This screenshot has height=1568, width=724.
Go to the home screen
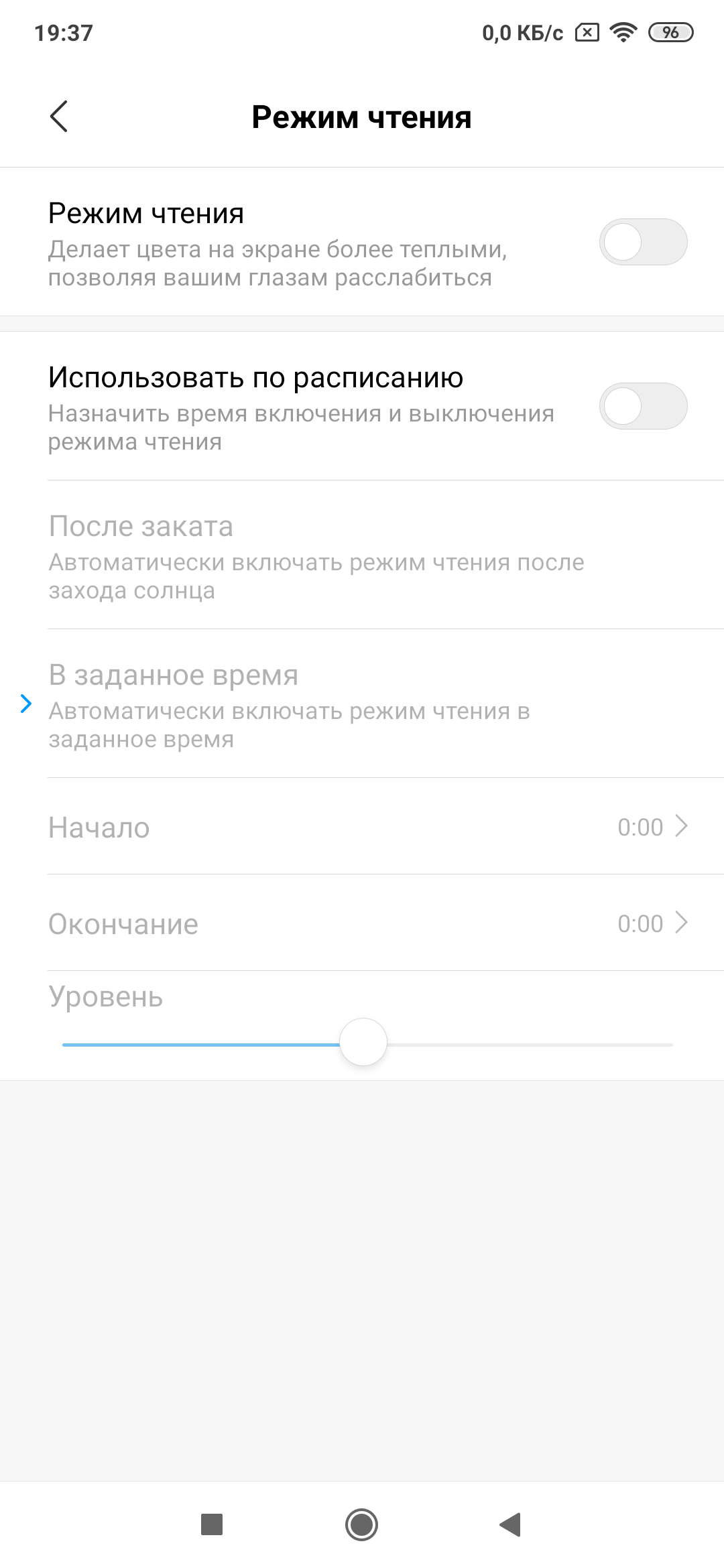[x=362, y=1524]
